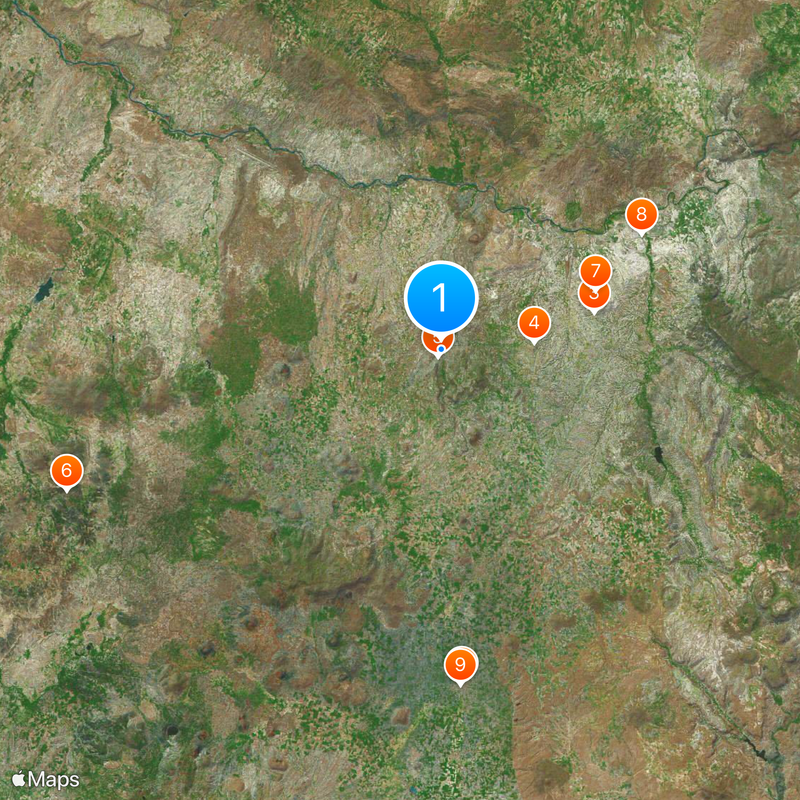Select the large blue pin numbered 1
This screenshot has height=800, width=800.
441,297
